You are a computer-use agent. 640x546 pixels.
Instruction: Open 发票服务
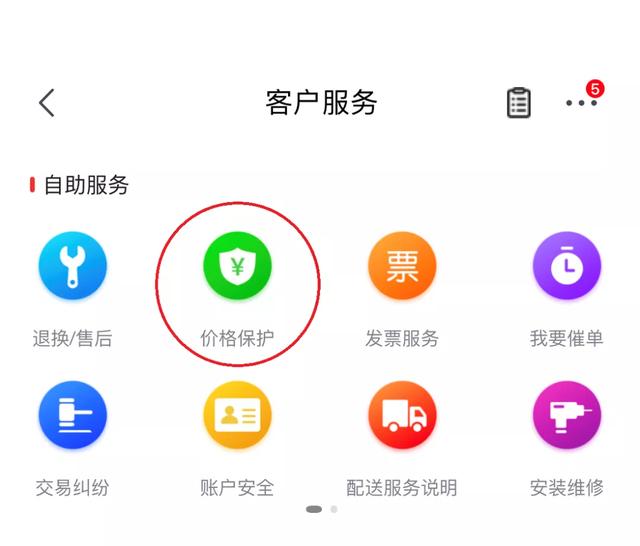click(x=402, y=268)
